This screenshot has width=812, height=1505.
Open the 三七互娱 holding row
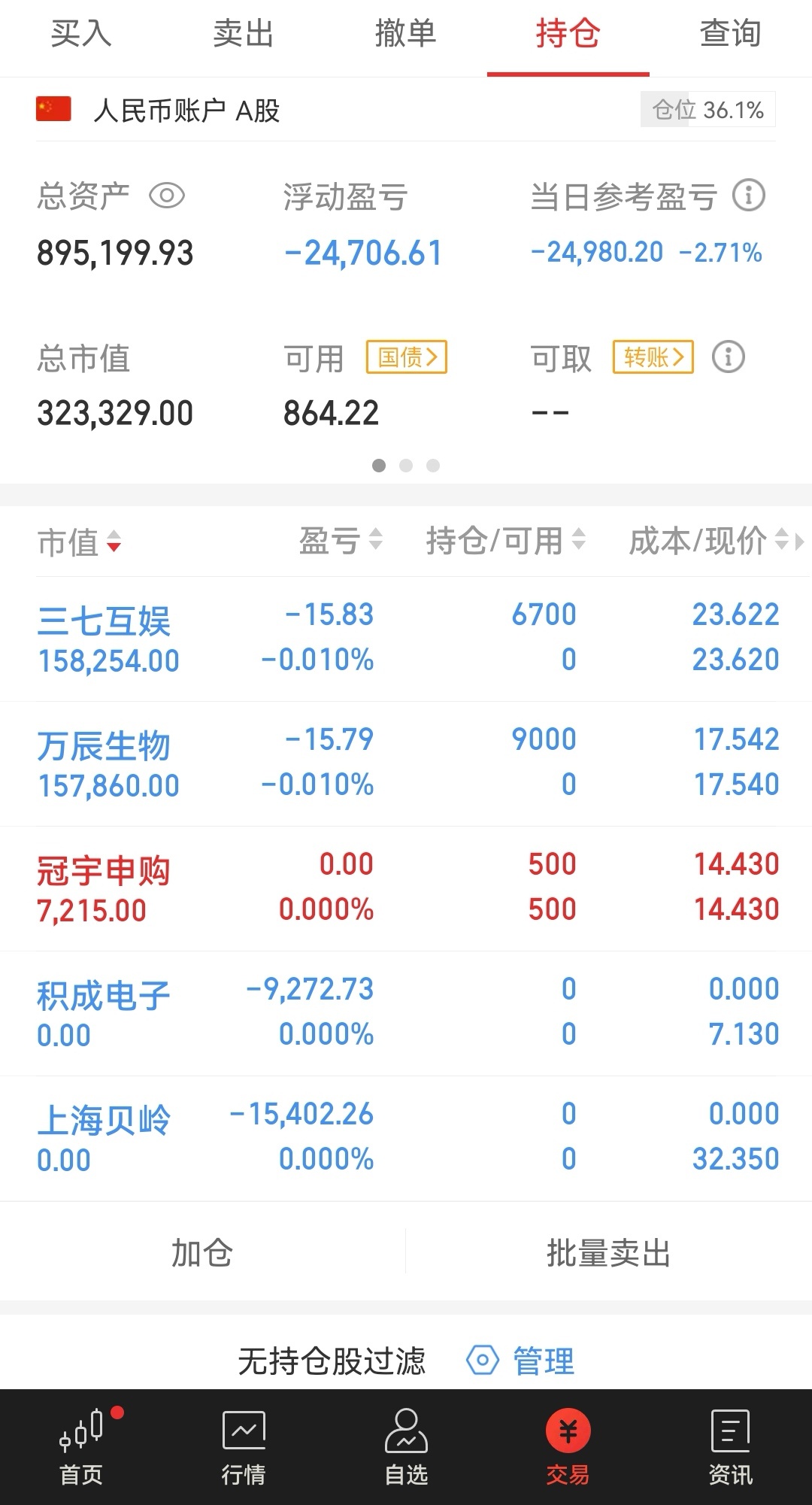(x=406, y=639)
